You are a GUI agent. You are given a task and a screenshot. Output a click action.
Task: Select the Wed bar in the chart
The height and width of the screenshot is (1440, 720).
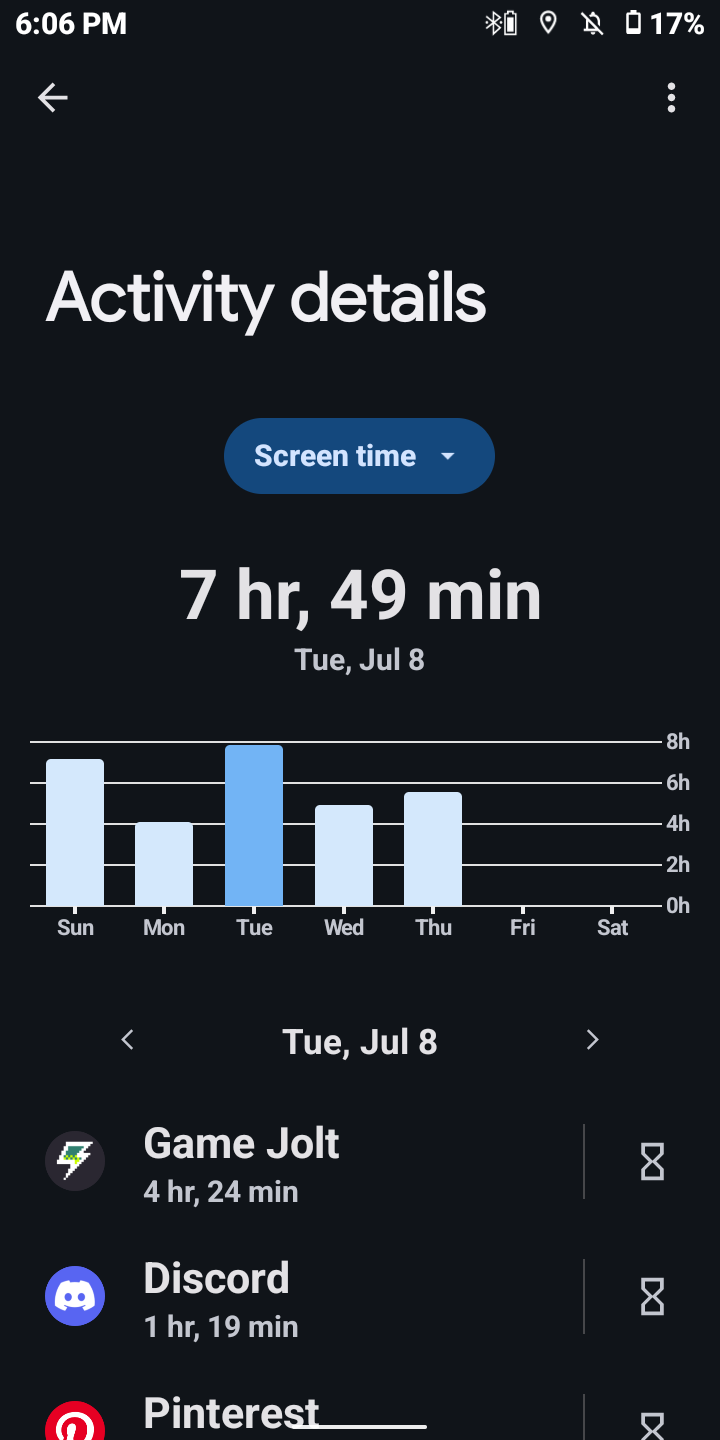[x=344, y=855]
